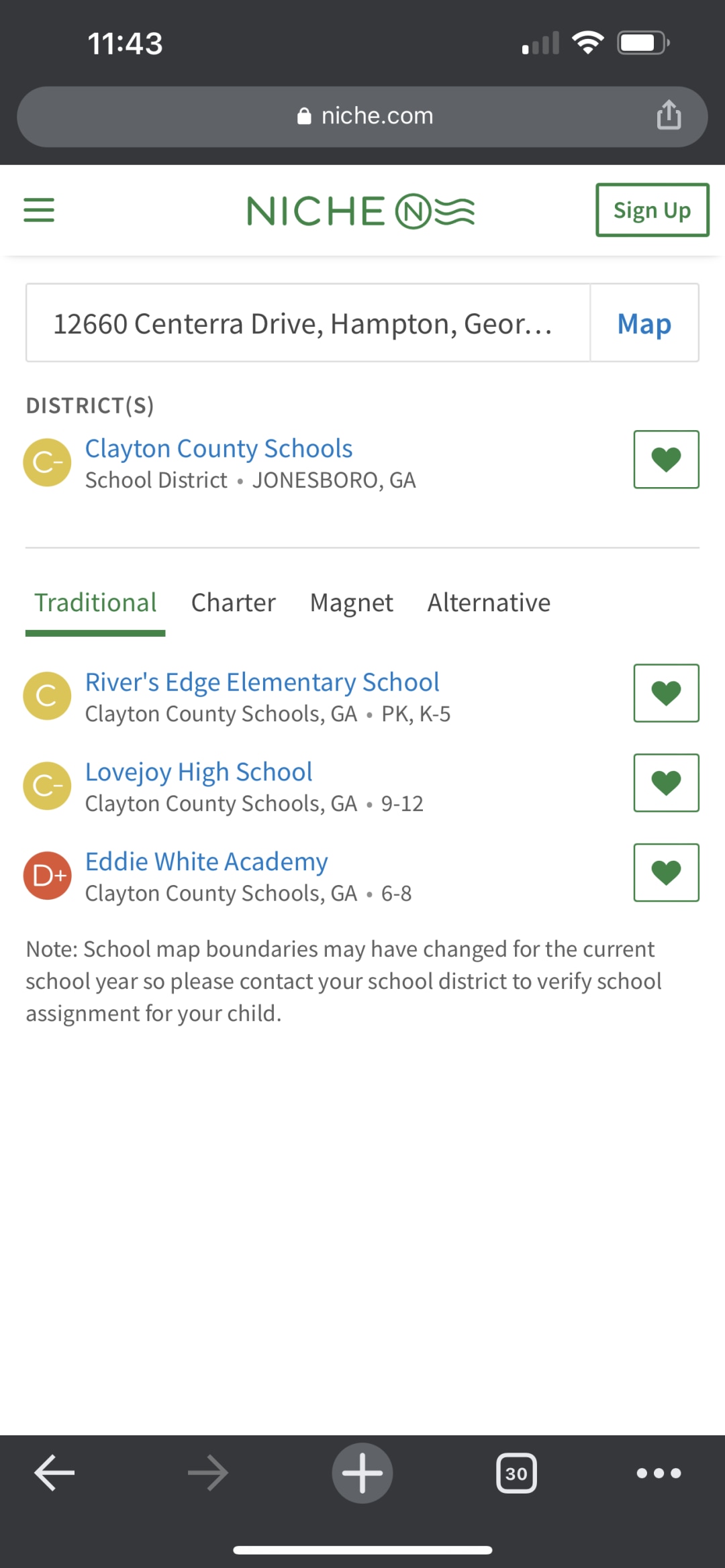Heart Eddie White Academy

tap(667, 873)
